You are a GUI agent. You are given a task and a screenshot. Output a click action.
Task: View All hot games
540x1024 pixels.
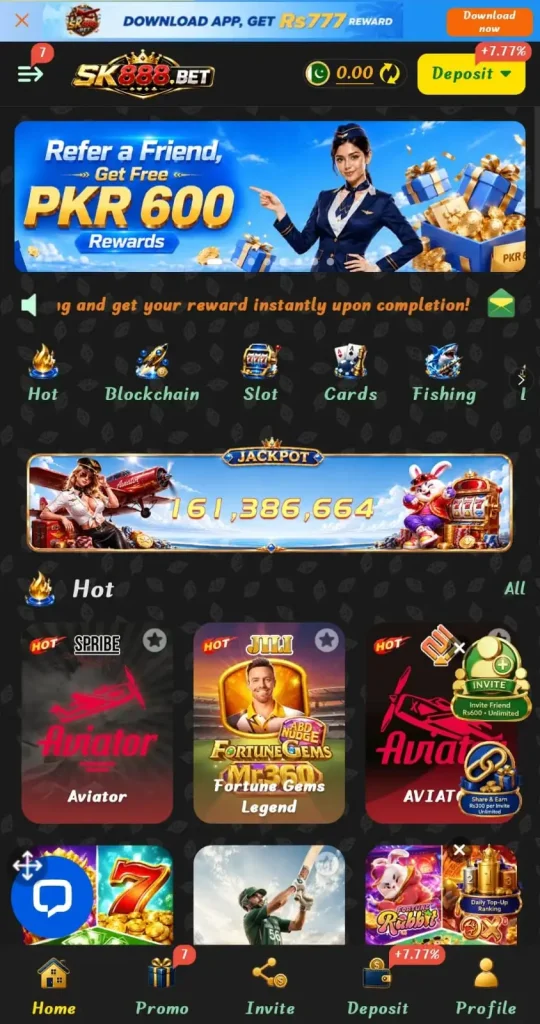click(515, 588)
